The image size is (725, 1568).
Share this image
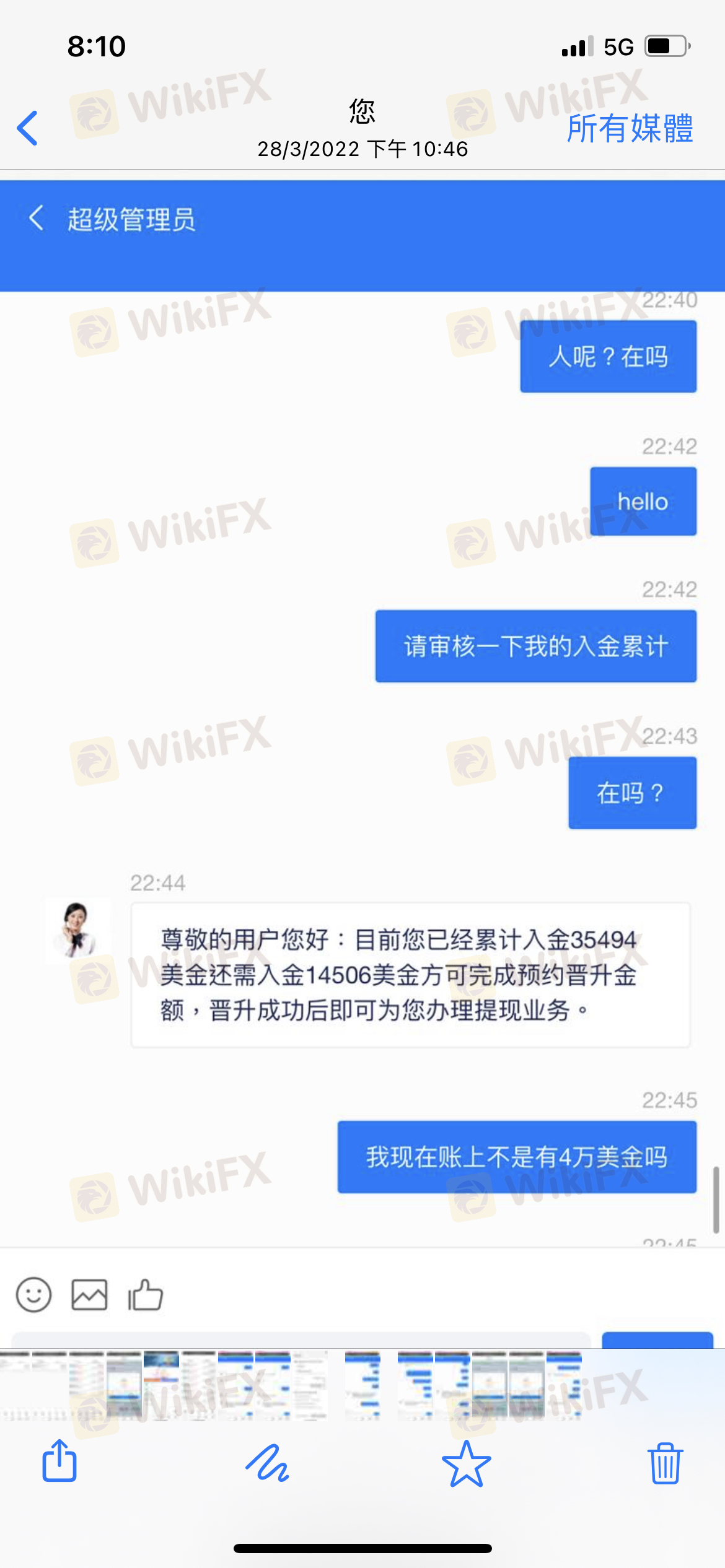pyautogui.click(x=59, y=1461)
